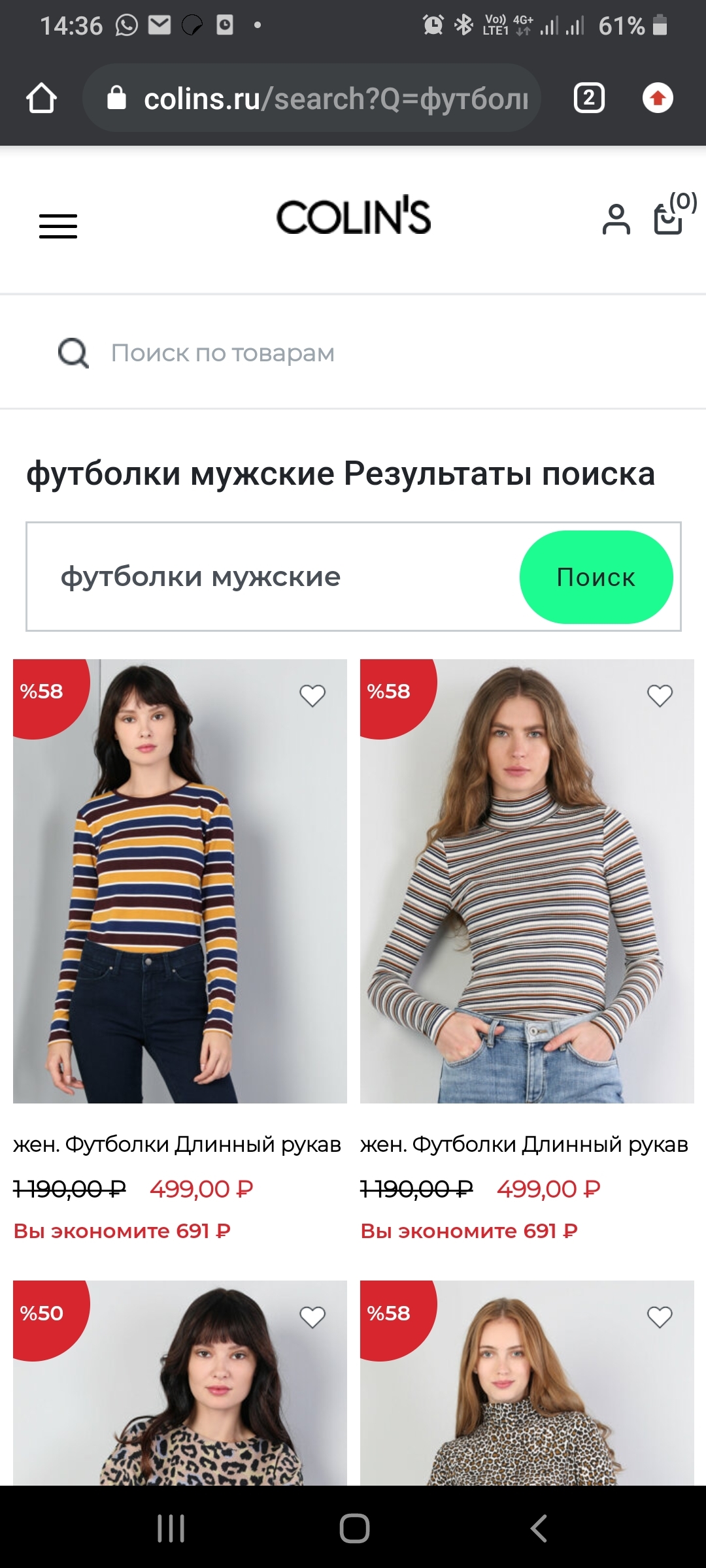706x1568 pixels.
Task: Go to the browser home page
Action: point(41,99)
